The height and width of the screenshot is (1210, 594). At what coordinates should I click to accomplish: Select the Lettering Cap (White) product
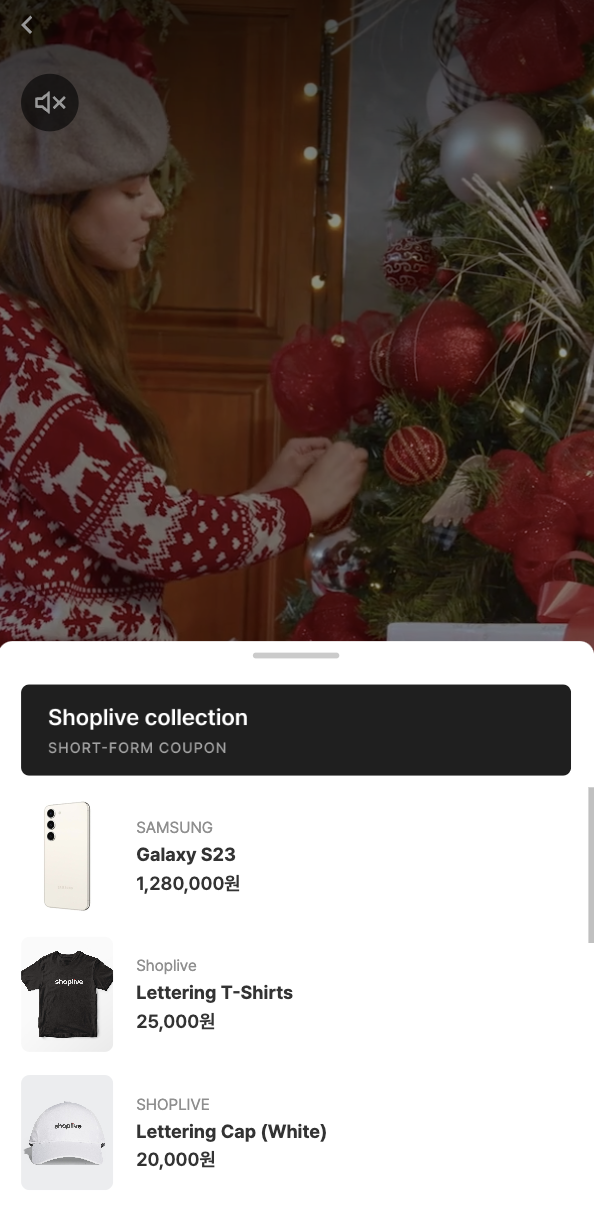(x=296, y=1132)
